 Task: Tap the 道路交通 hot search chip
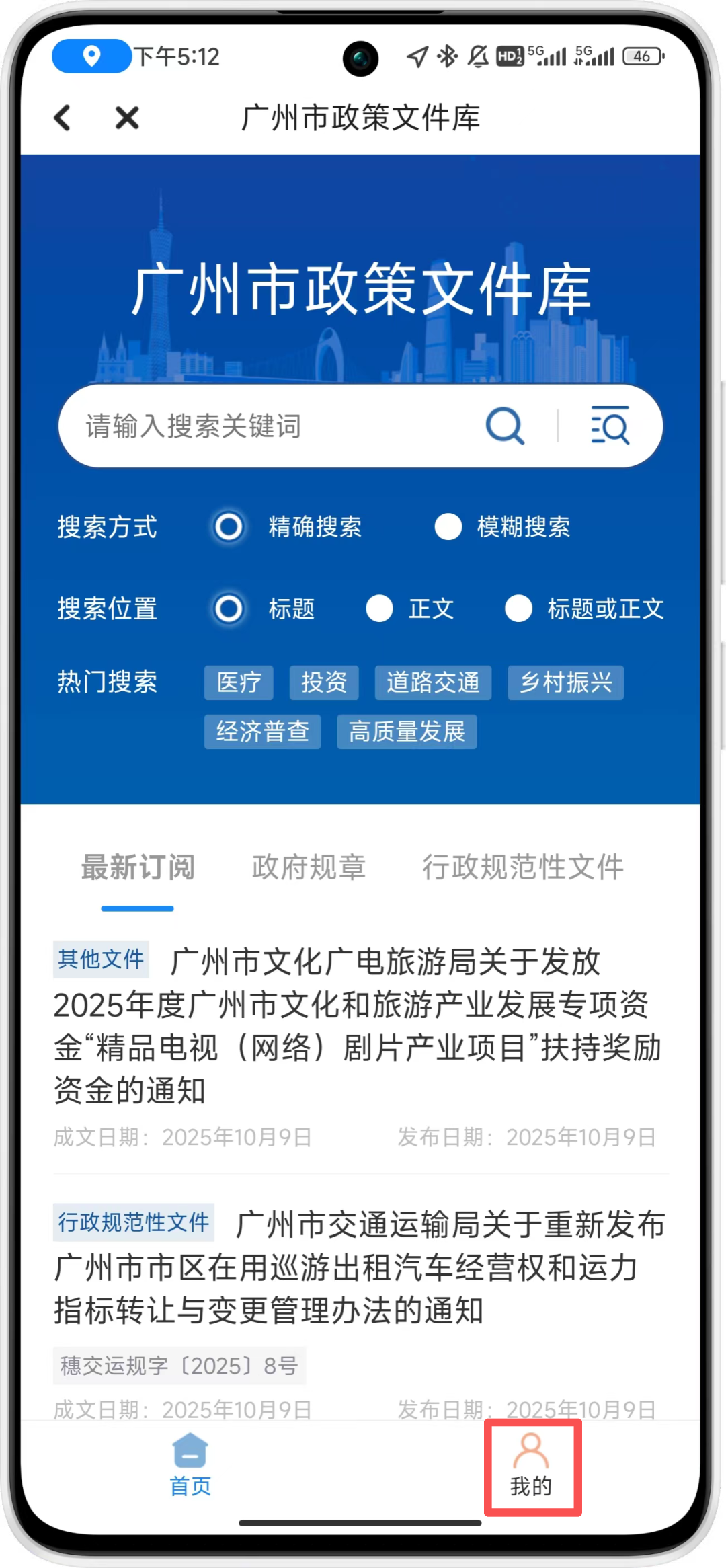433,682
